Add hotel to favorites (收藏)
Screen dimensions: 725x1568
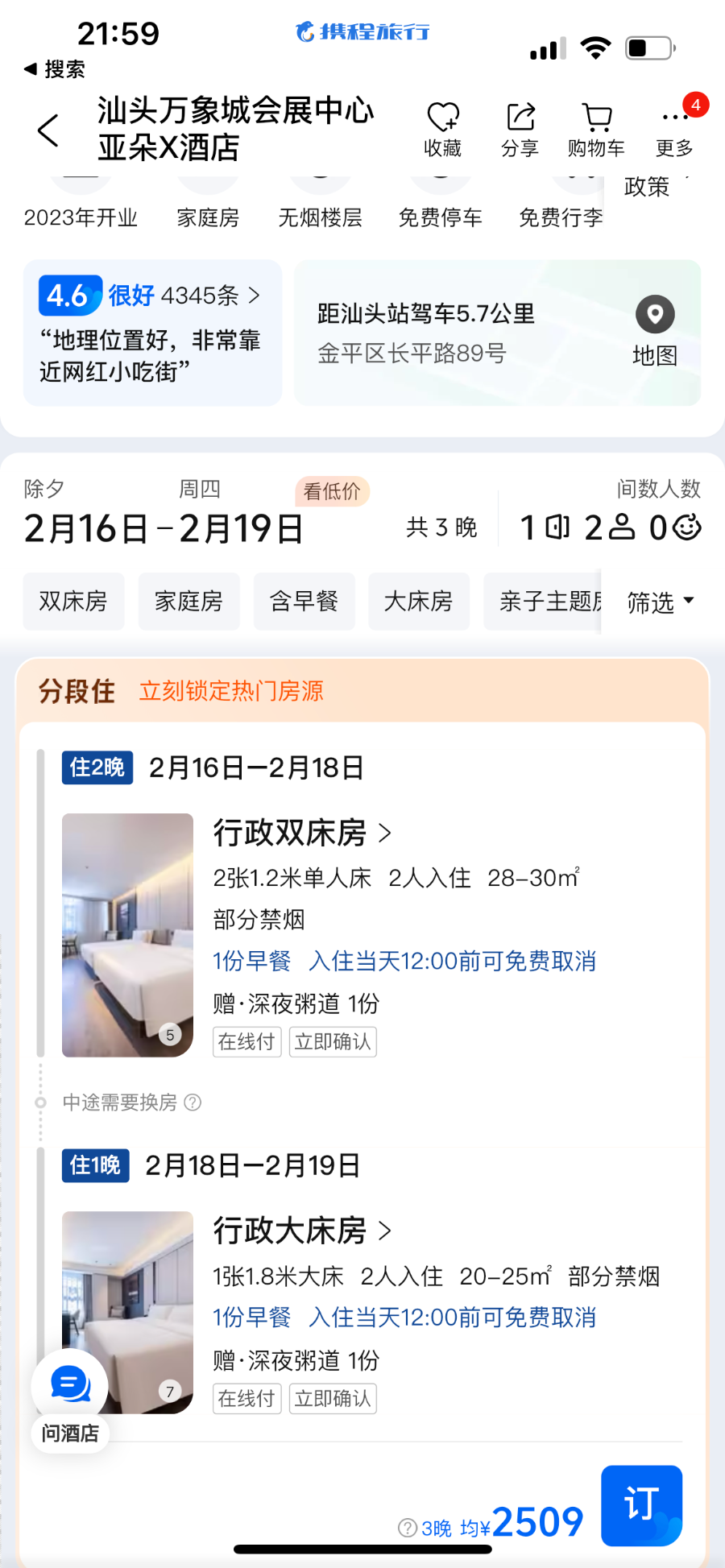point(442,129)
